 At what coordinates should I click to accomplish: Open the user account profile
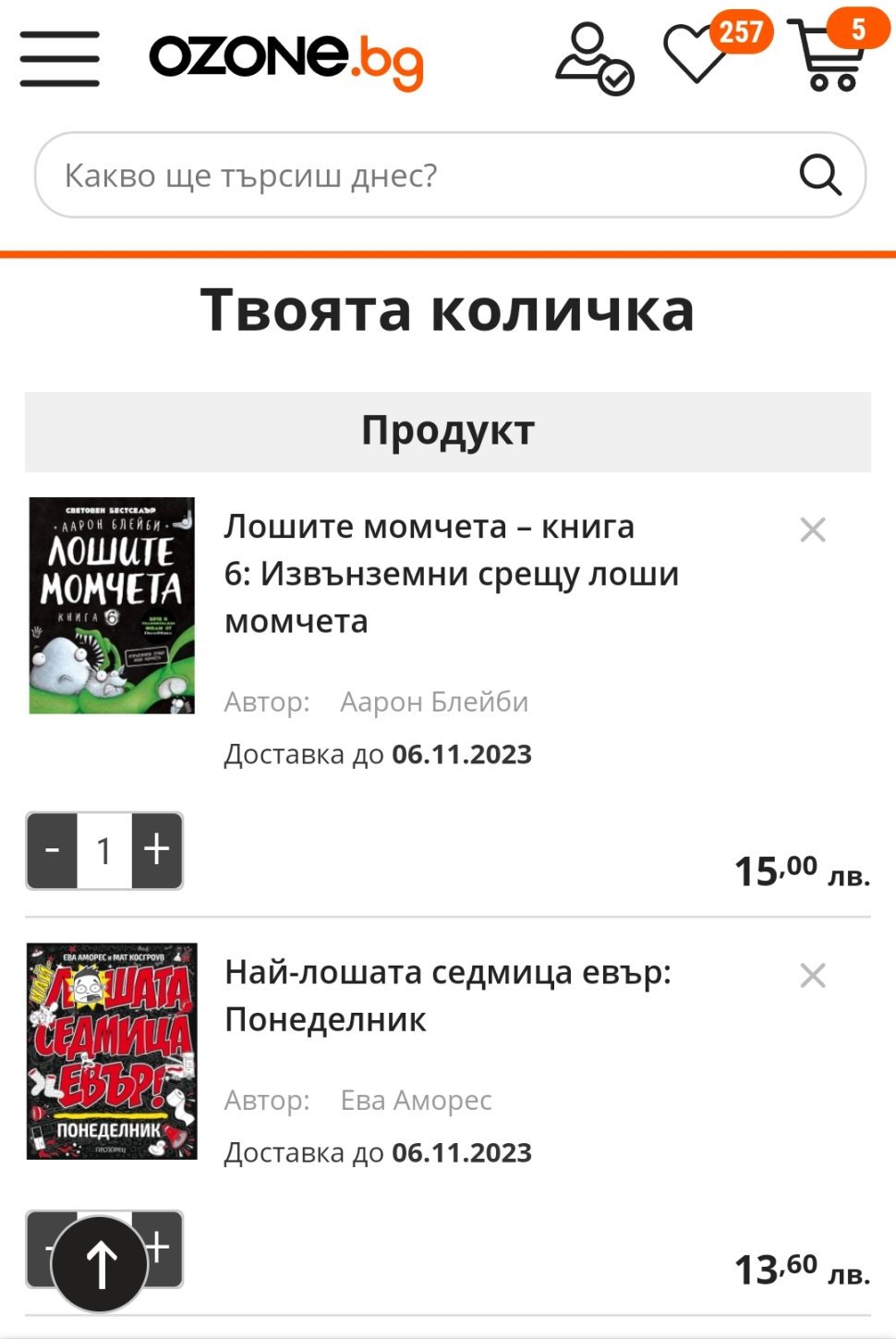[592, 60]
